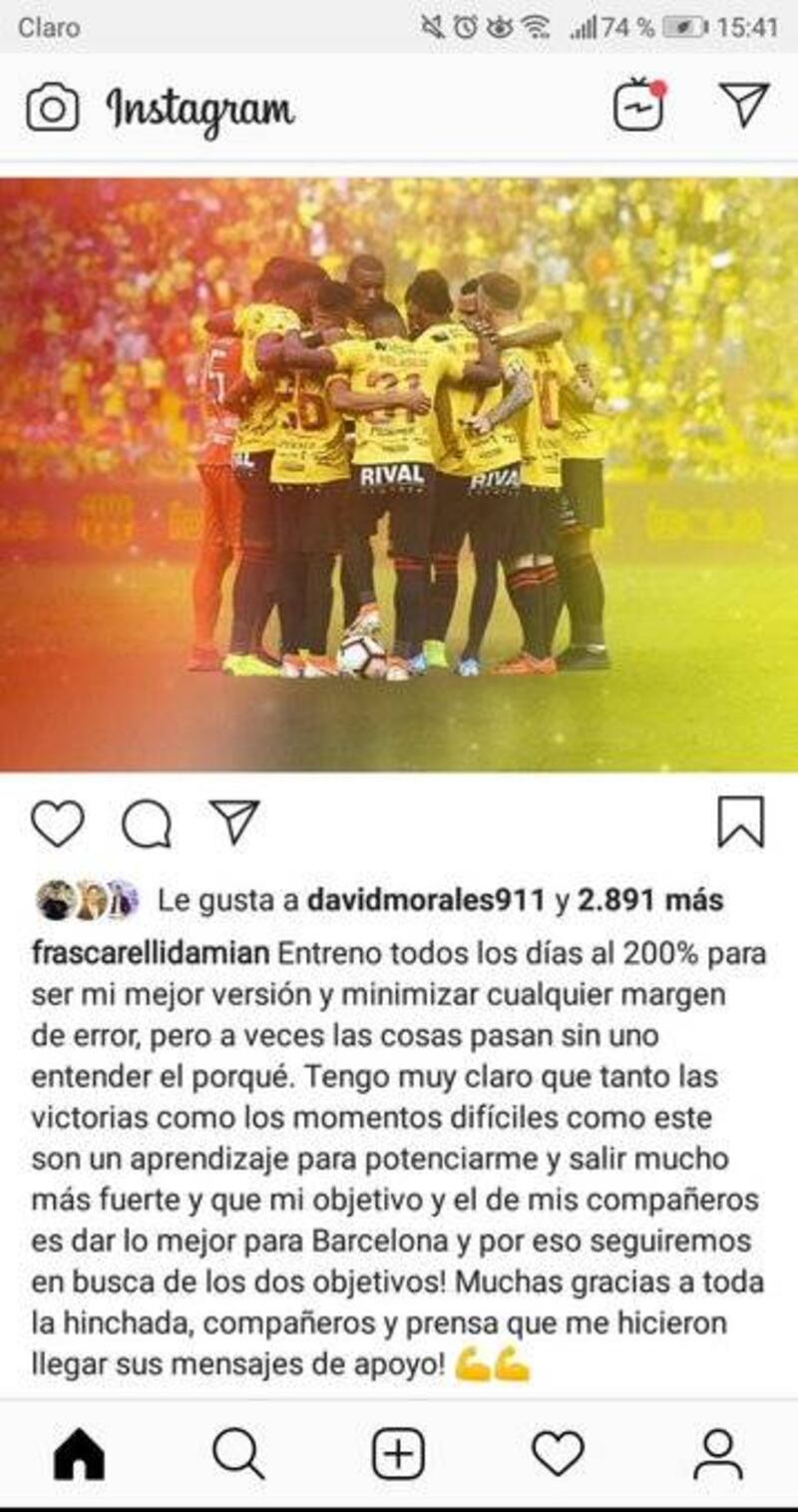Switch to the Profile tab
798x1512 pixels.
718,1455
